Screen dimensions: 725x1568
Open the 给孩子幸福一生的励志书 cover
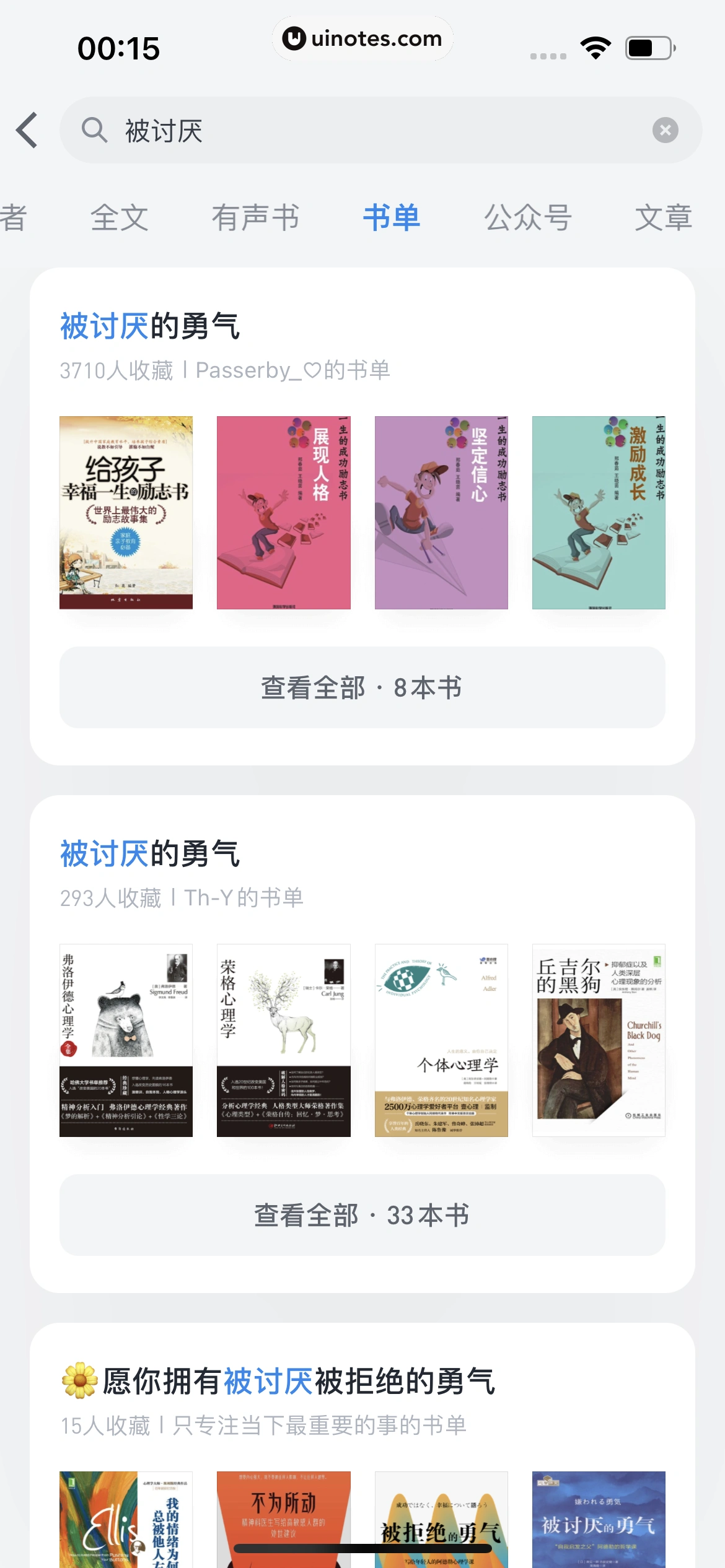coord(126,512)
